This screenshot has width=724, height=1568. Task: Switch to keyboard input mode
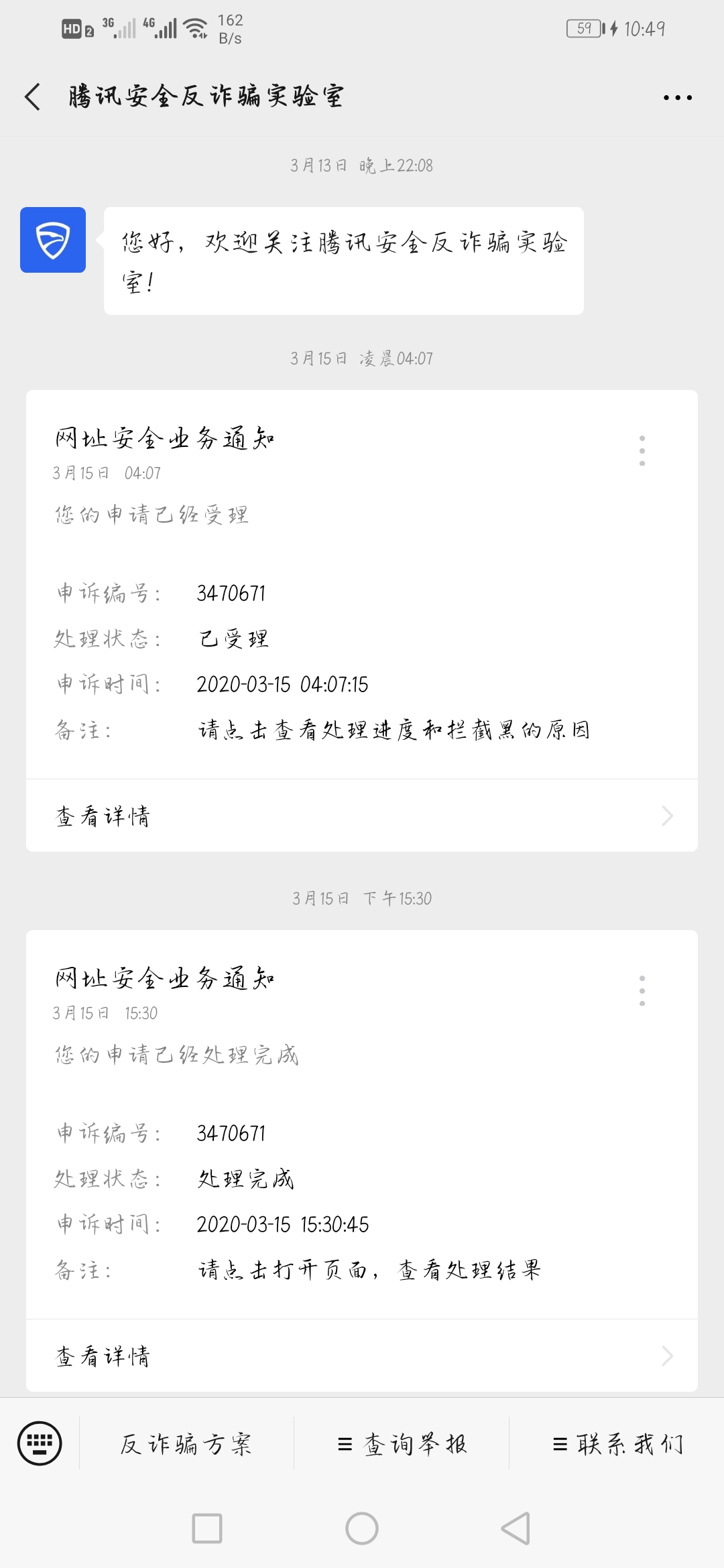(40, 1443)
